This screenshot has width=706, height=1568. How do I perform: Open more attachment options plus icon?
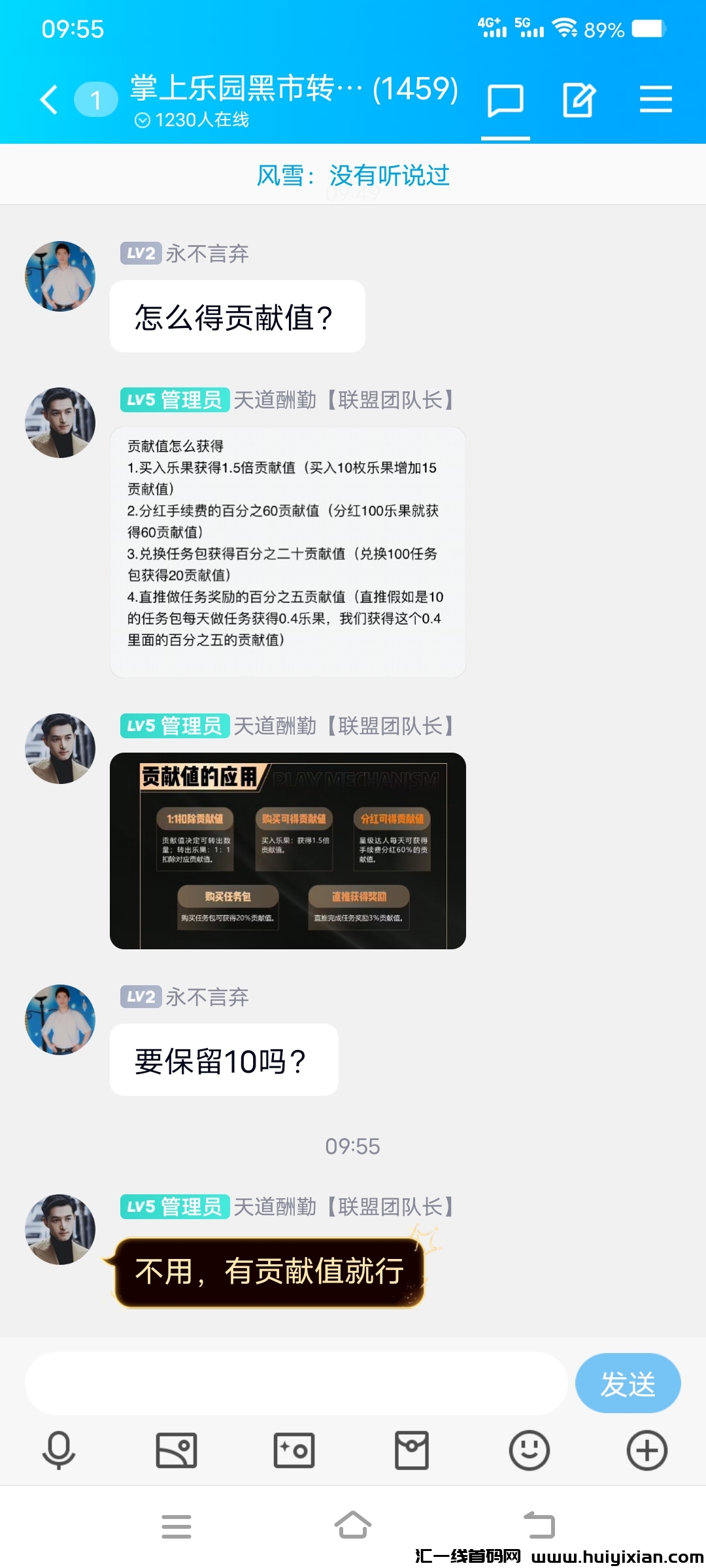pyautogui.click(x=647, y=1450)
